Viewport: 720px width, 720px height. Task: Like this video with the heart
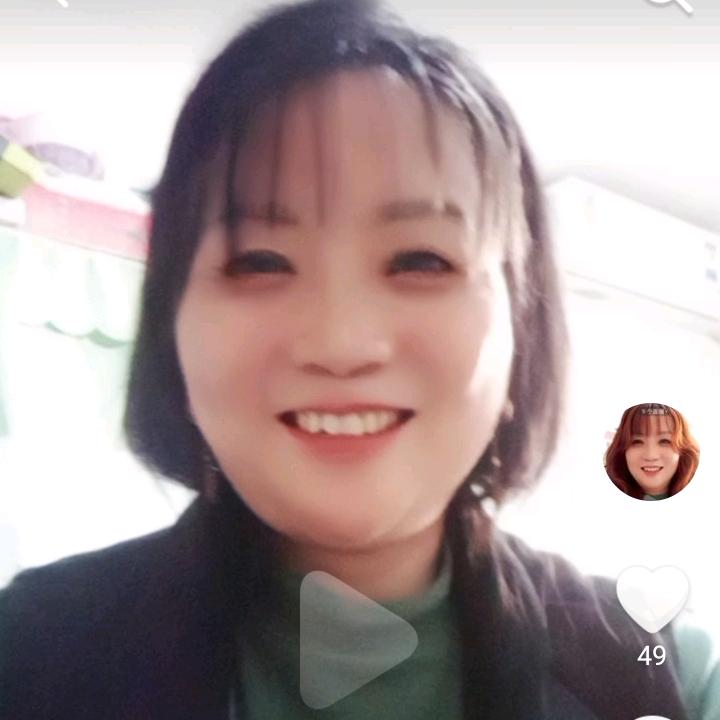click(x=652, y=598)
